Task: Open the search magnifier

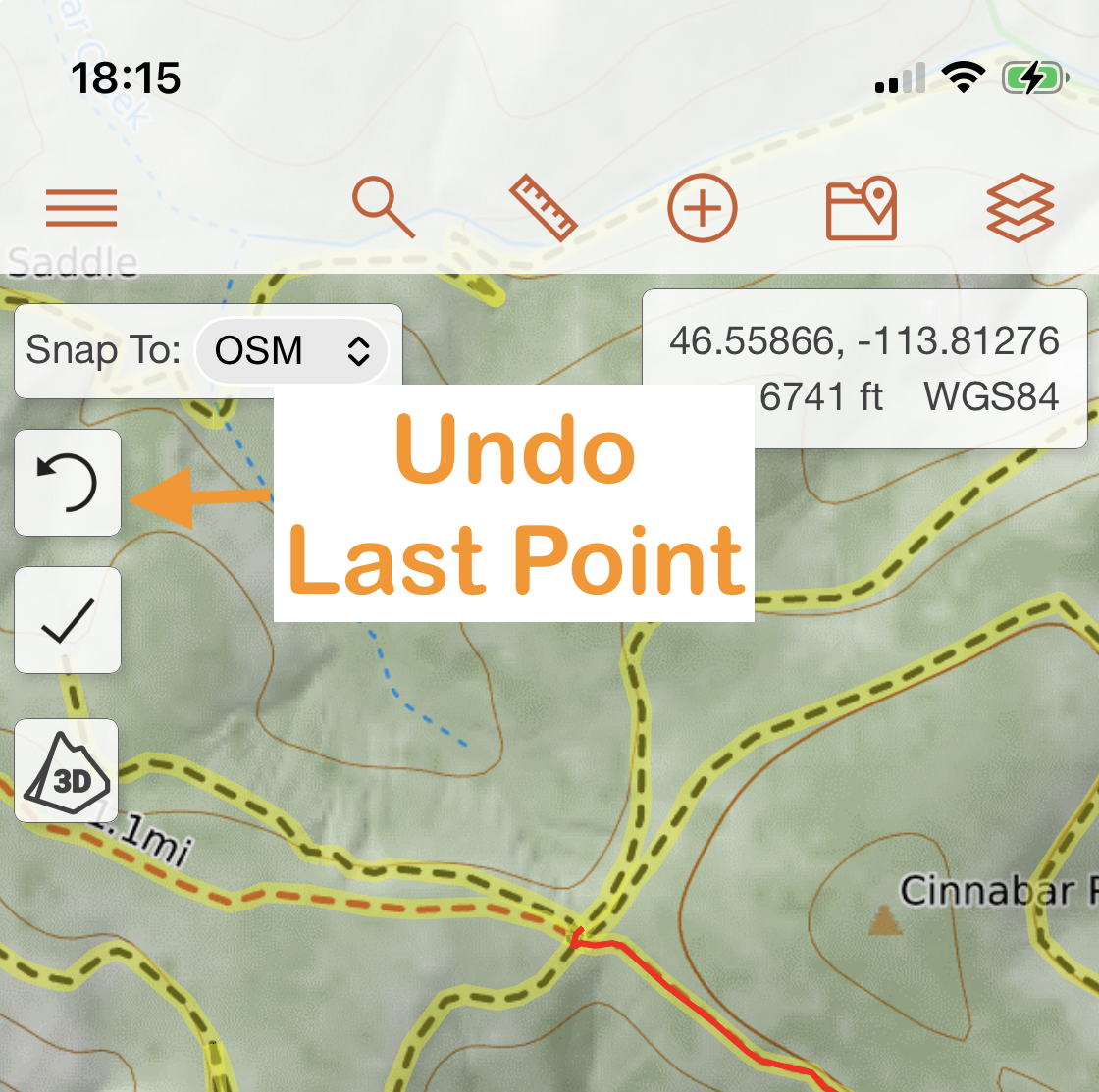Action: [x=383, y=208]
